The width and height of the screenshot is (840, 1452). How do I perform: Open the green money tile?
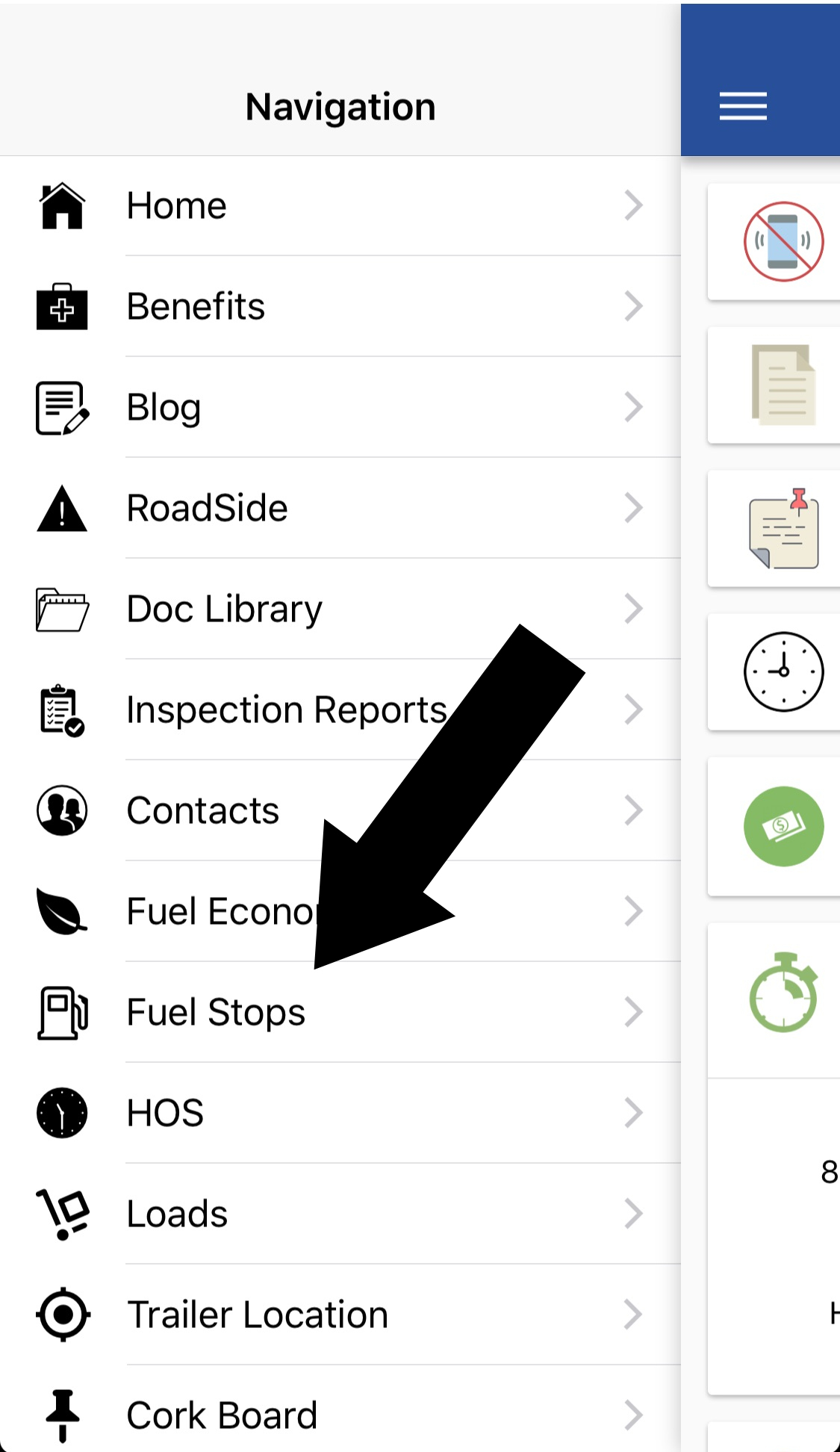pos(774,827)
